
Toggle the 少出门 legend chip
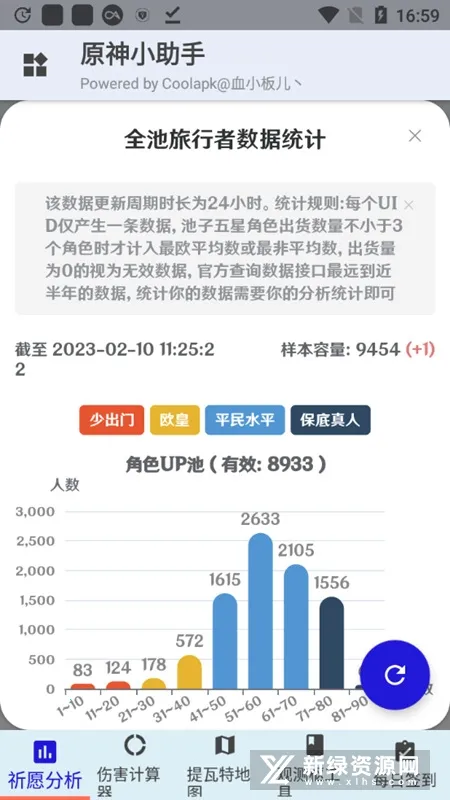click(112, 420)
